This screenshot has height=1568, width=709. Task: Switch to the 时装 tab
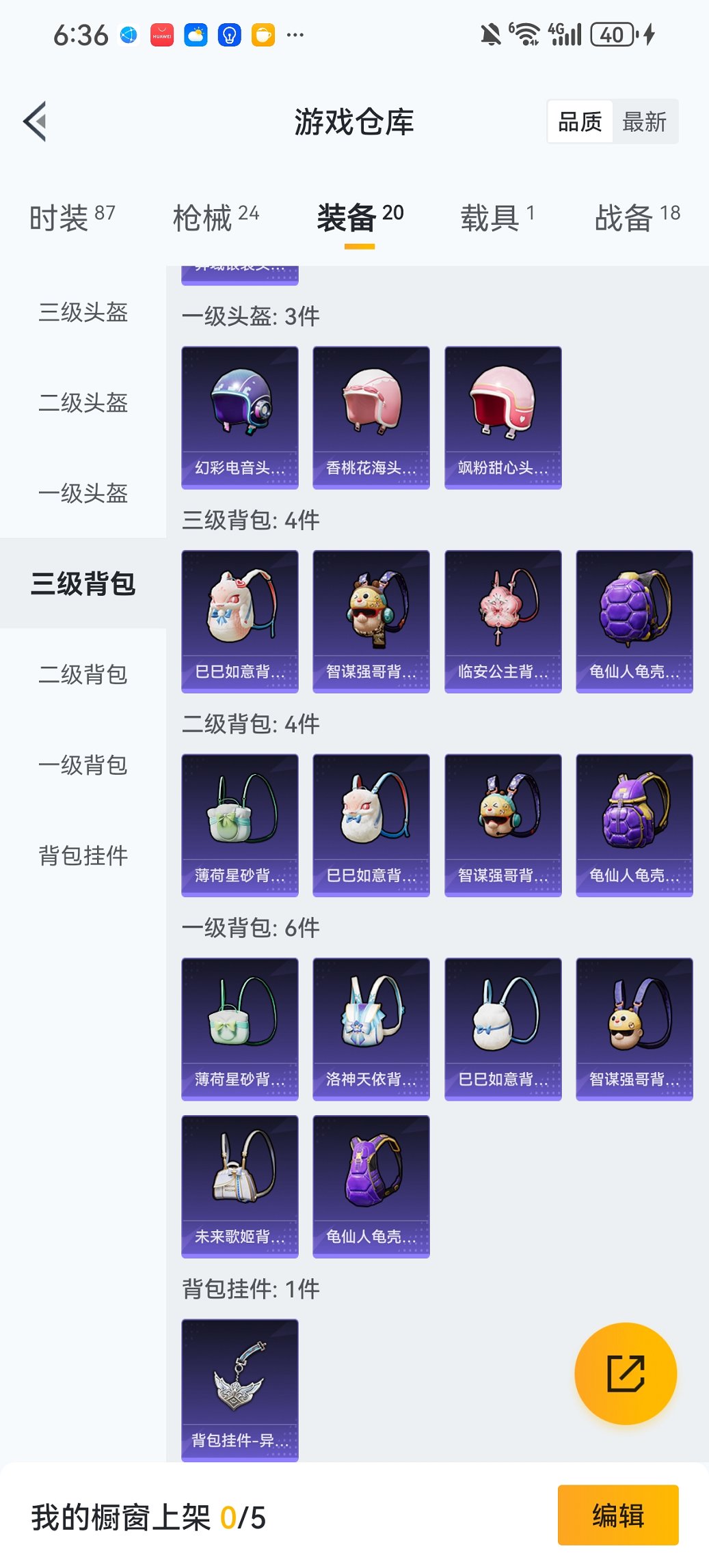(x=72, y=217)
